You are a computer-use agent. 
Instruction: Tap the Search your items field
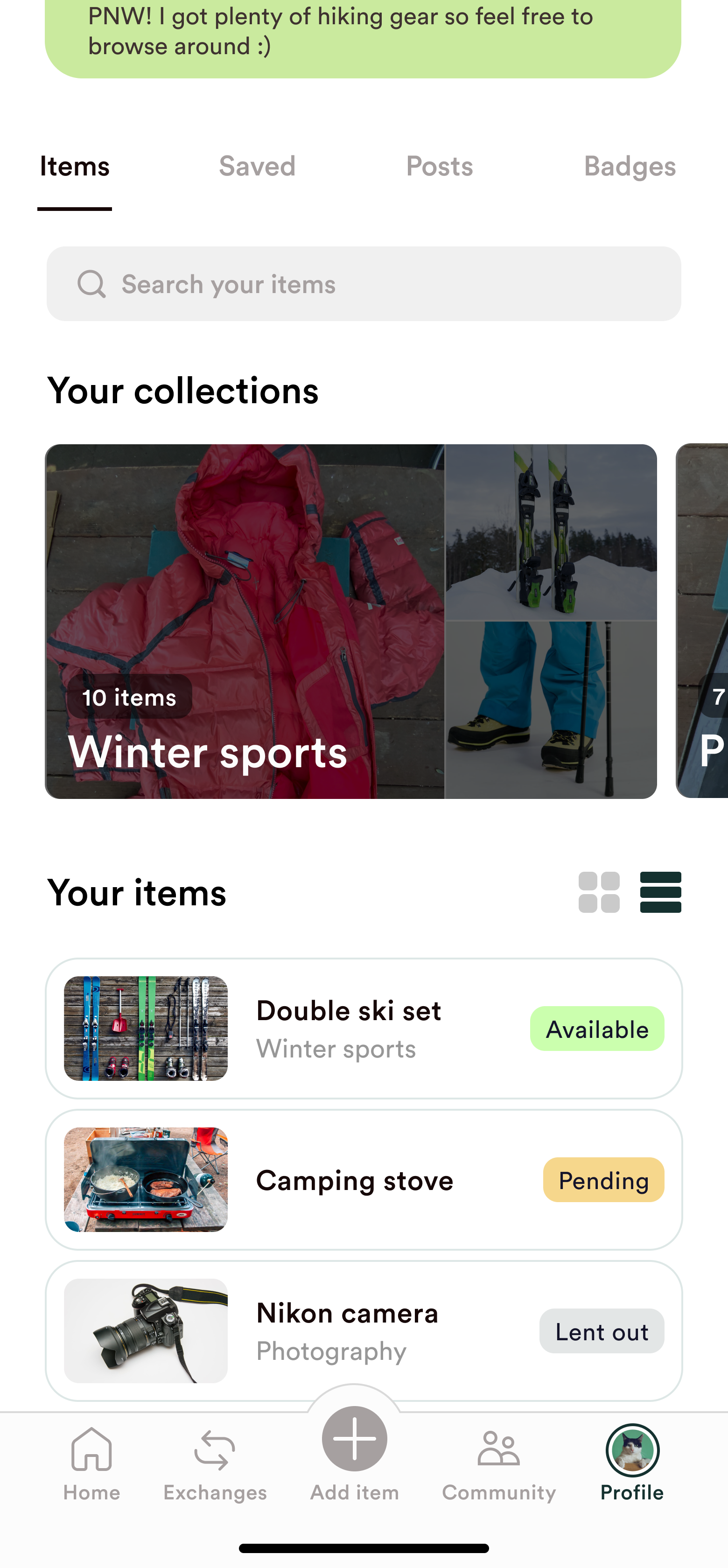(x=364, y=284)
